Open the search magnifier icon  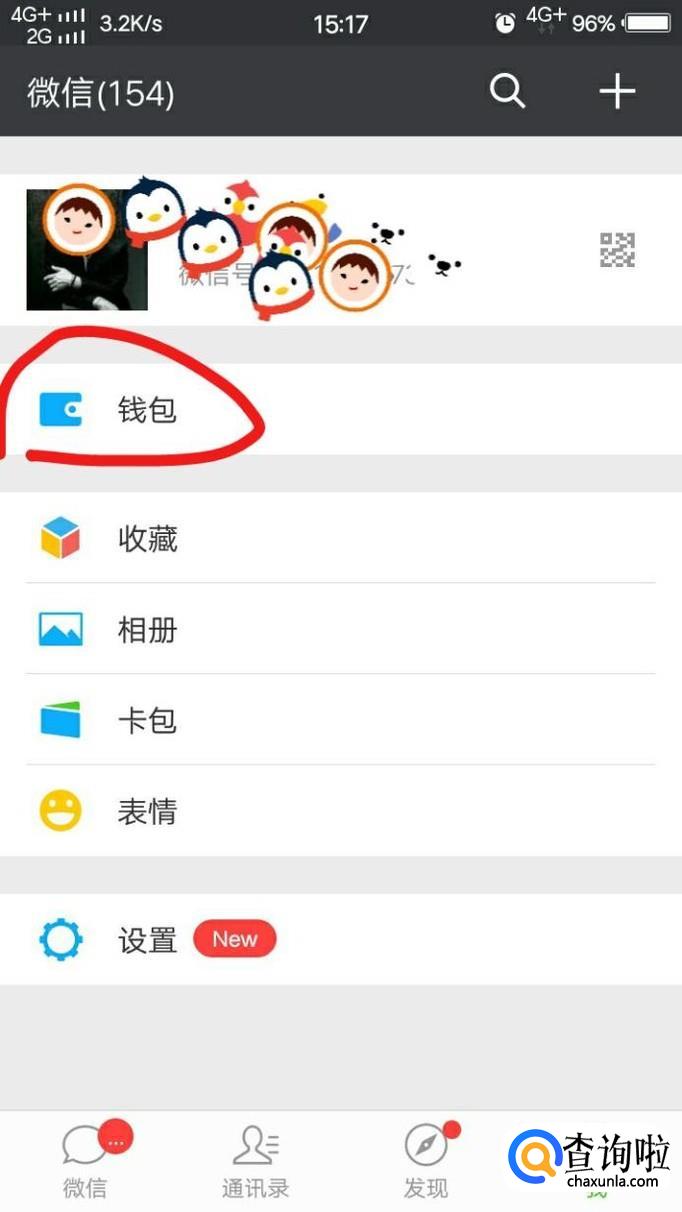click(507, 92)
